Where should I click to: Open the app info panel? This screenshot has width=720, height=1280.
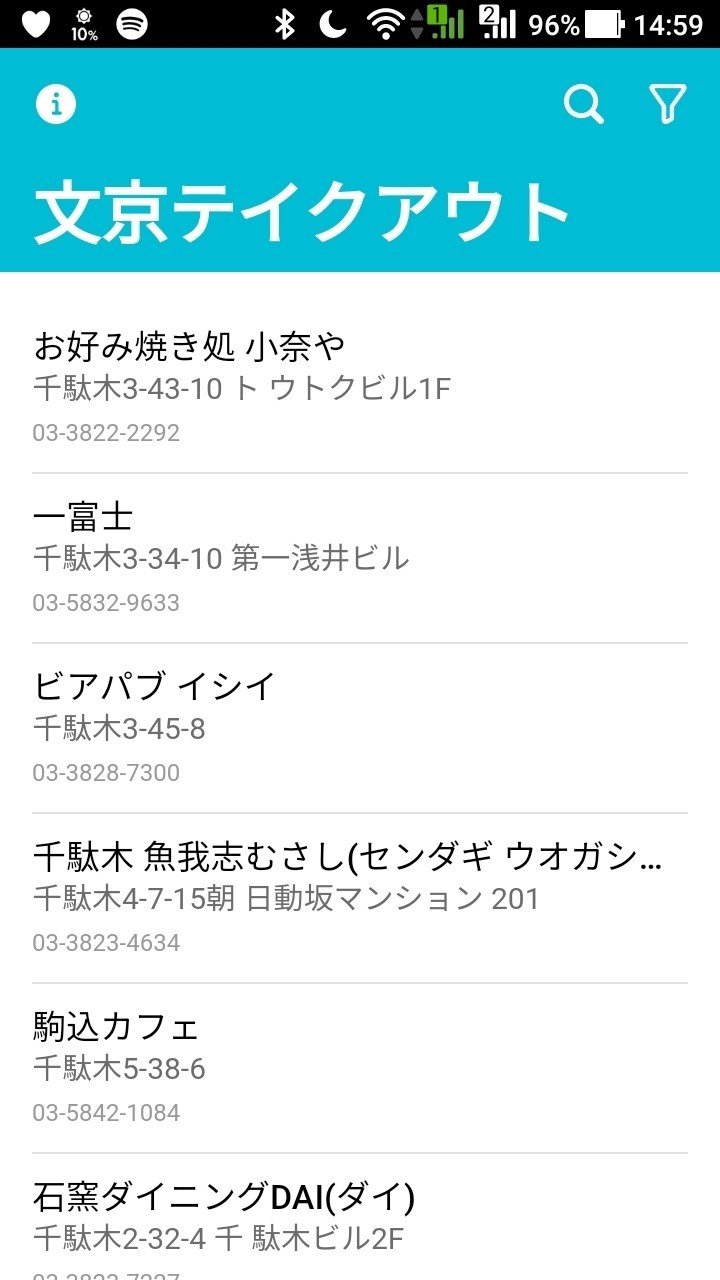[x=56, y=103]
